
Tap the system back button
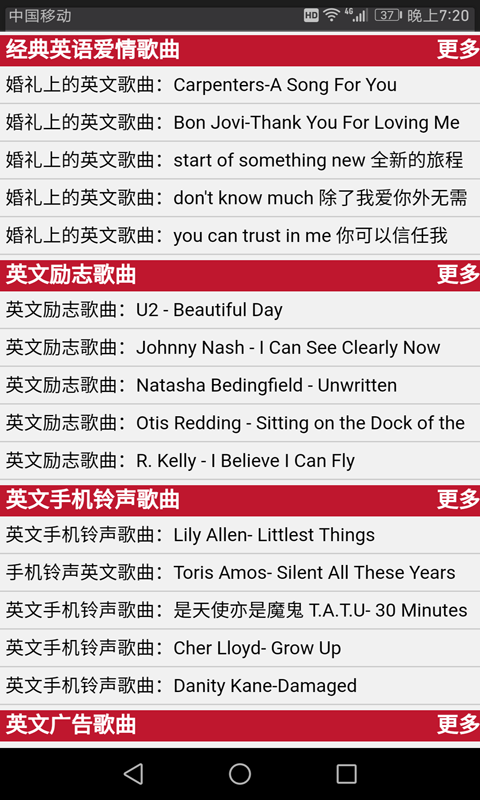tap(134, 774)
